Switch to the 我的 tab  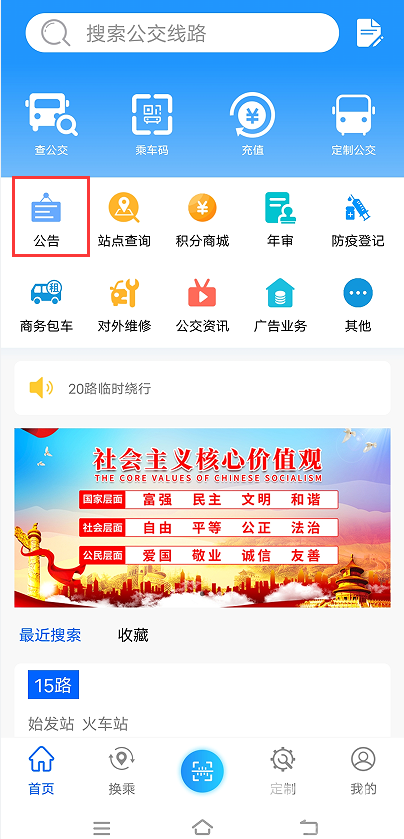tap(363, 772)
